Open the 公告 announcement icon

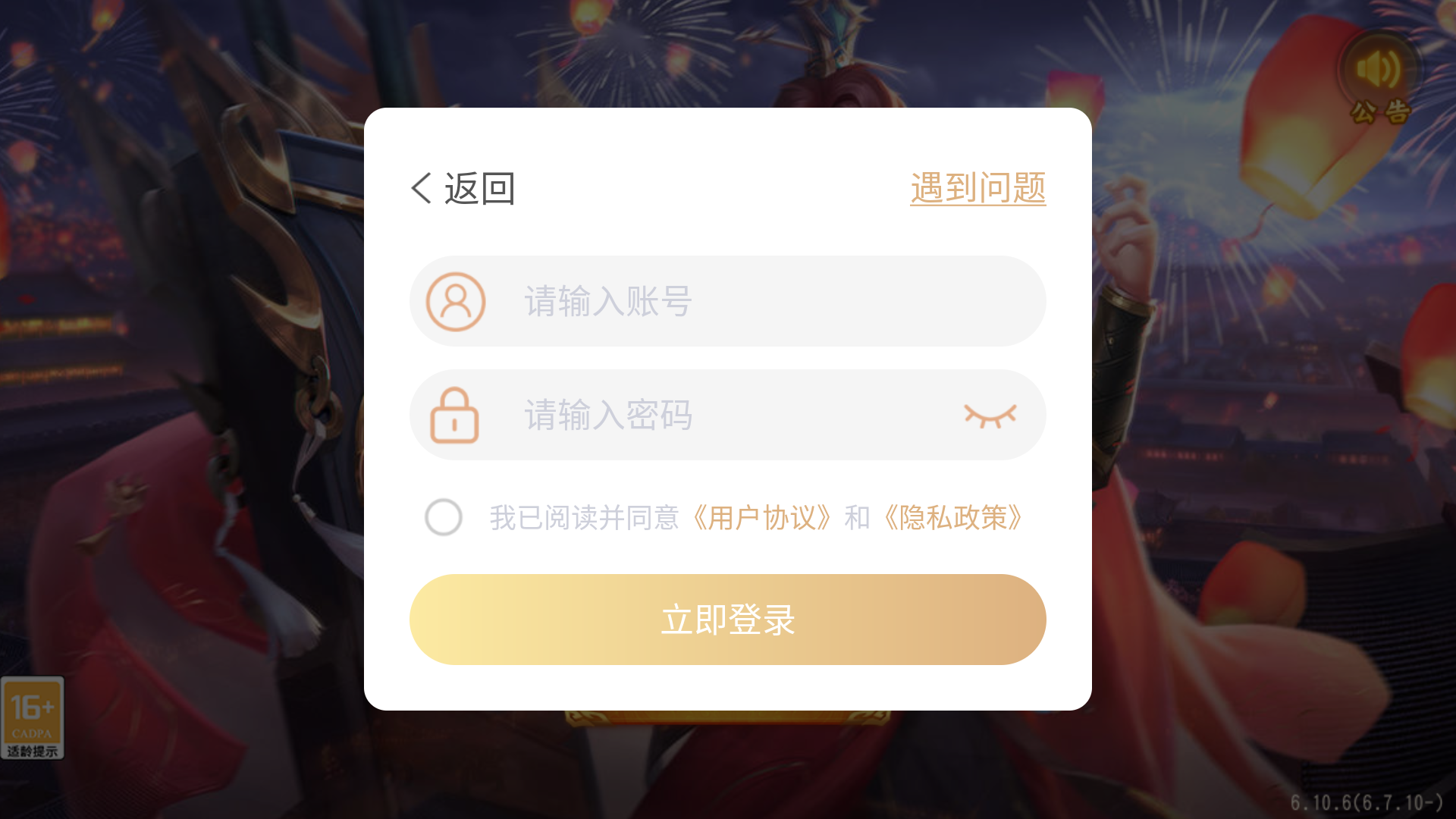[1379, 80]
